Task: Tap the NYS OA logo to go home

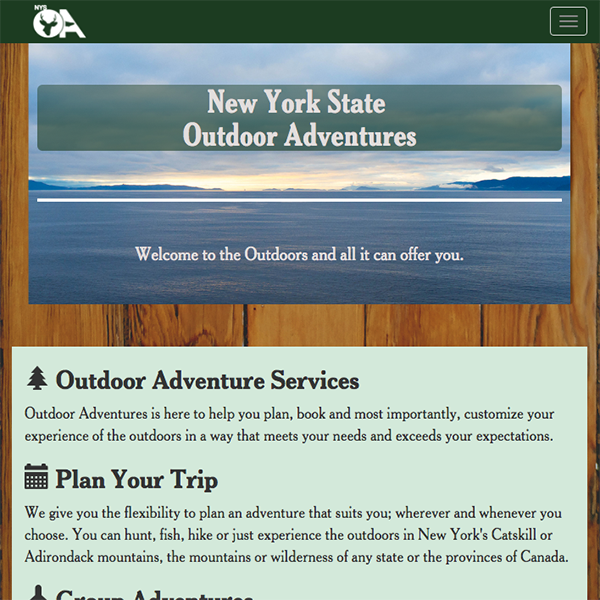Action: pyautogui.click(x=58, y=22)
